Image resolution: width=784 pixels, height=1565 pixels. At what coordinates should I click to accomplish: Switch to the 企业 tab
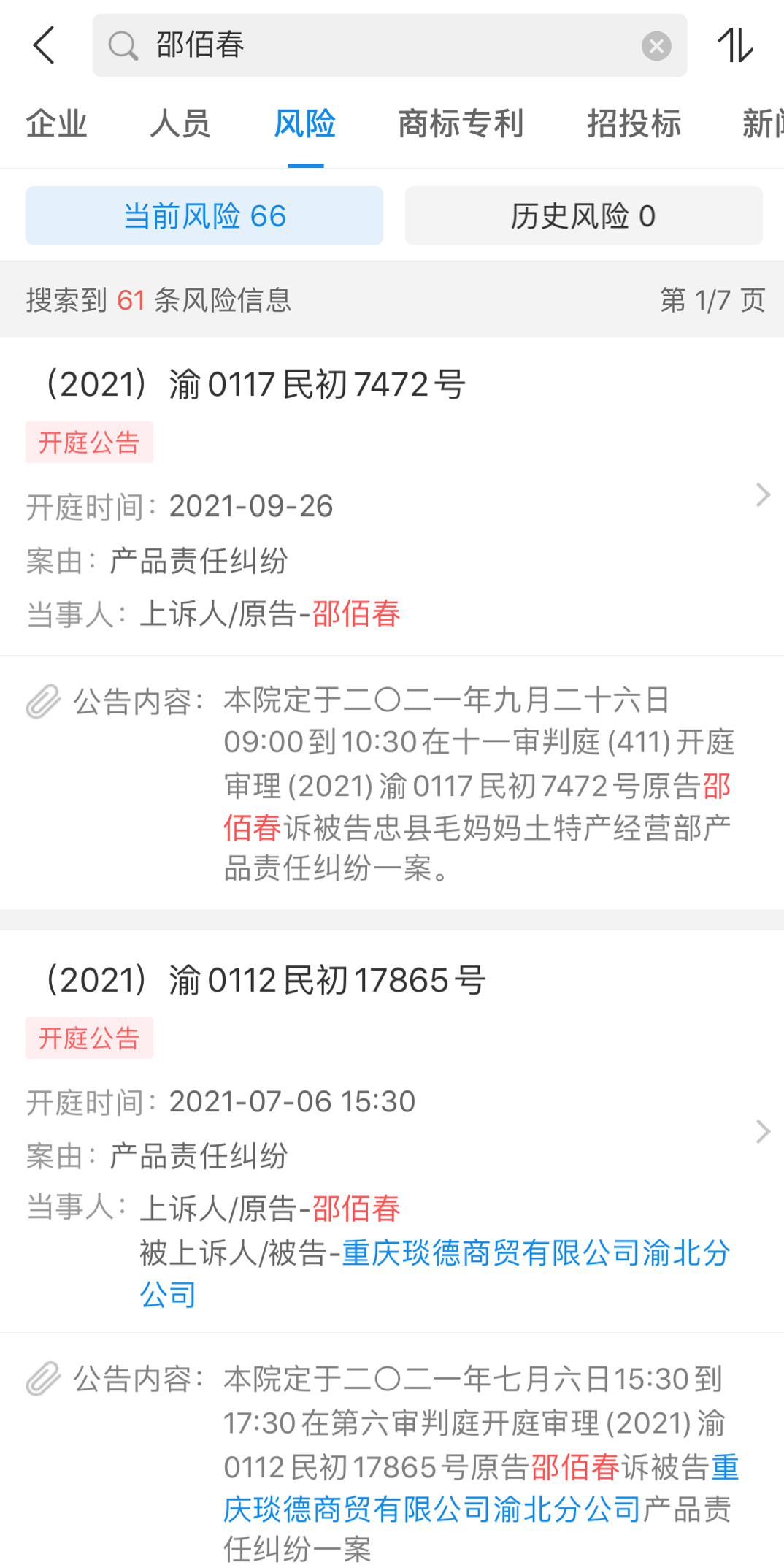click(57, 123)
